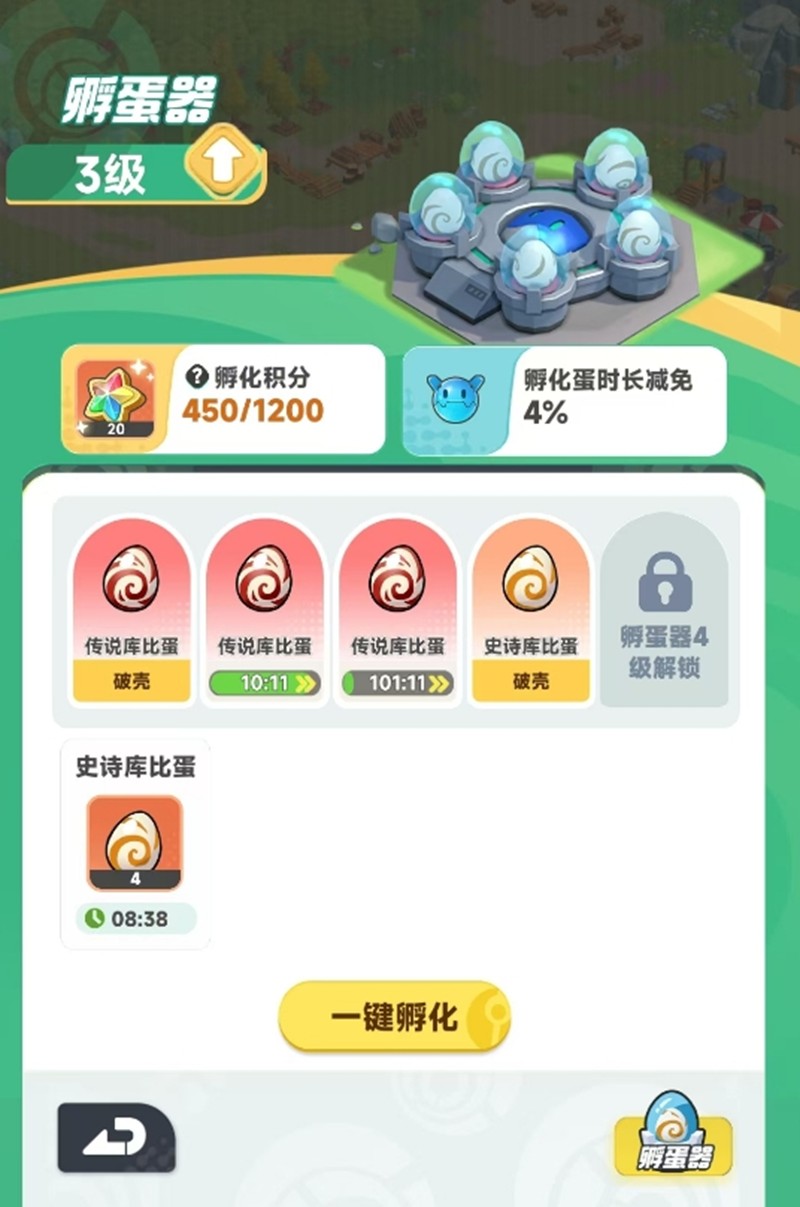Speed up the egg with the 101:11 timer
The width and height of the screenshot is (800, 1207).
click(x=398, y=683)
